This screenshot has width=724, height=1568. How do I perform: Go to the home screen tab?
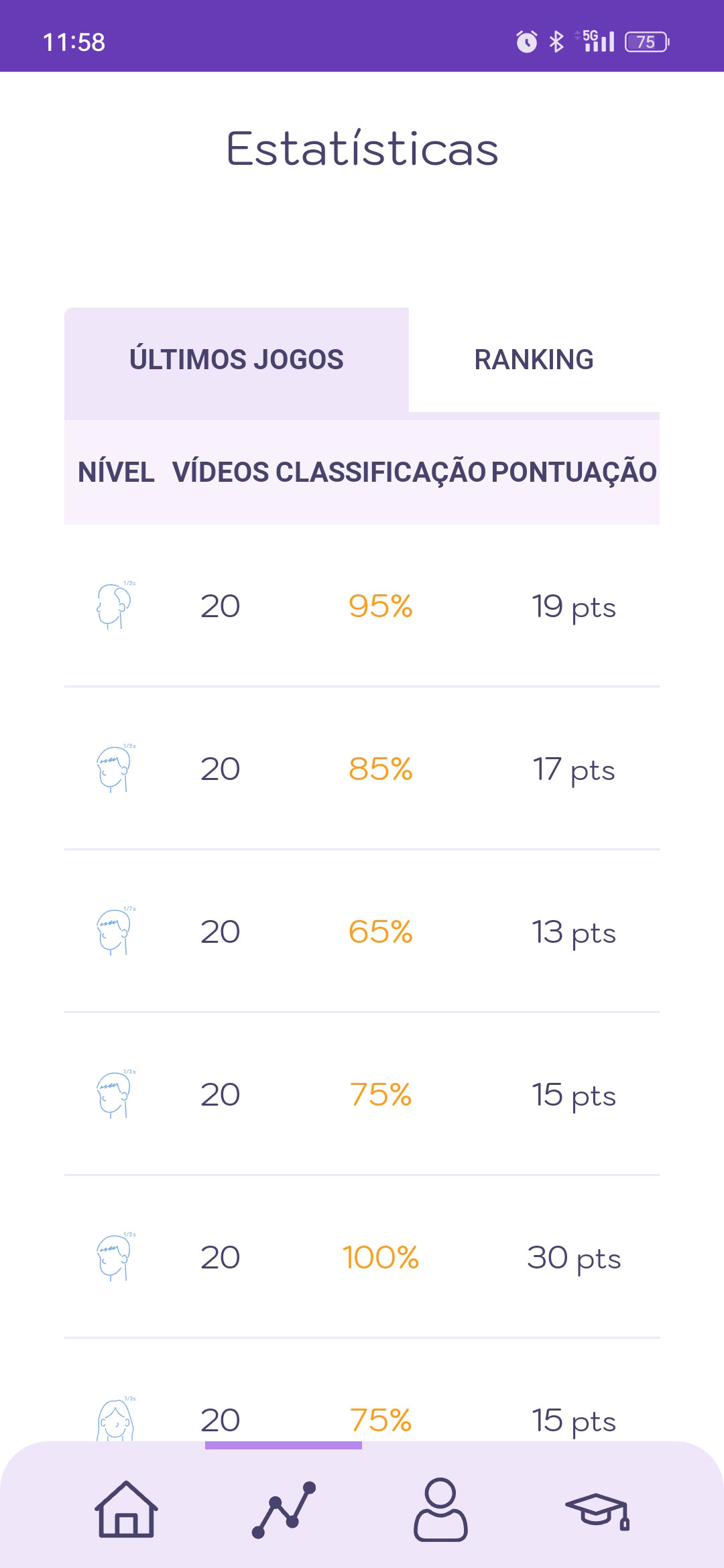(x=126, y=1510)
